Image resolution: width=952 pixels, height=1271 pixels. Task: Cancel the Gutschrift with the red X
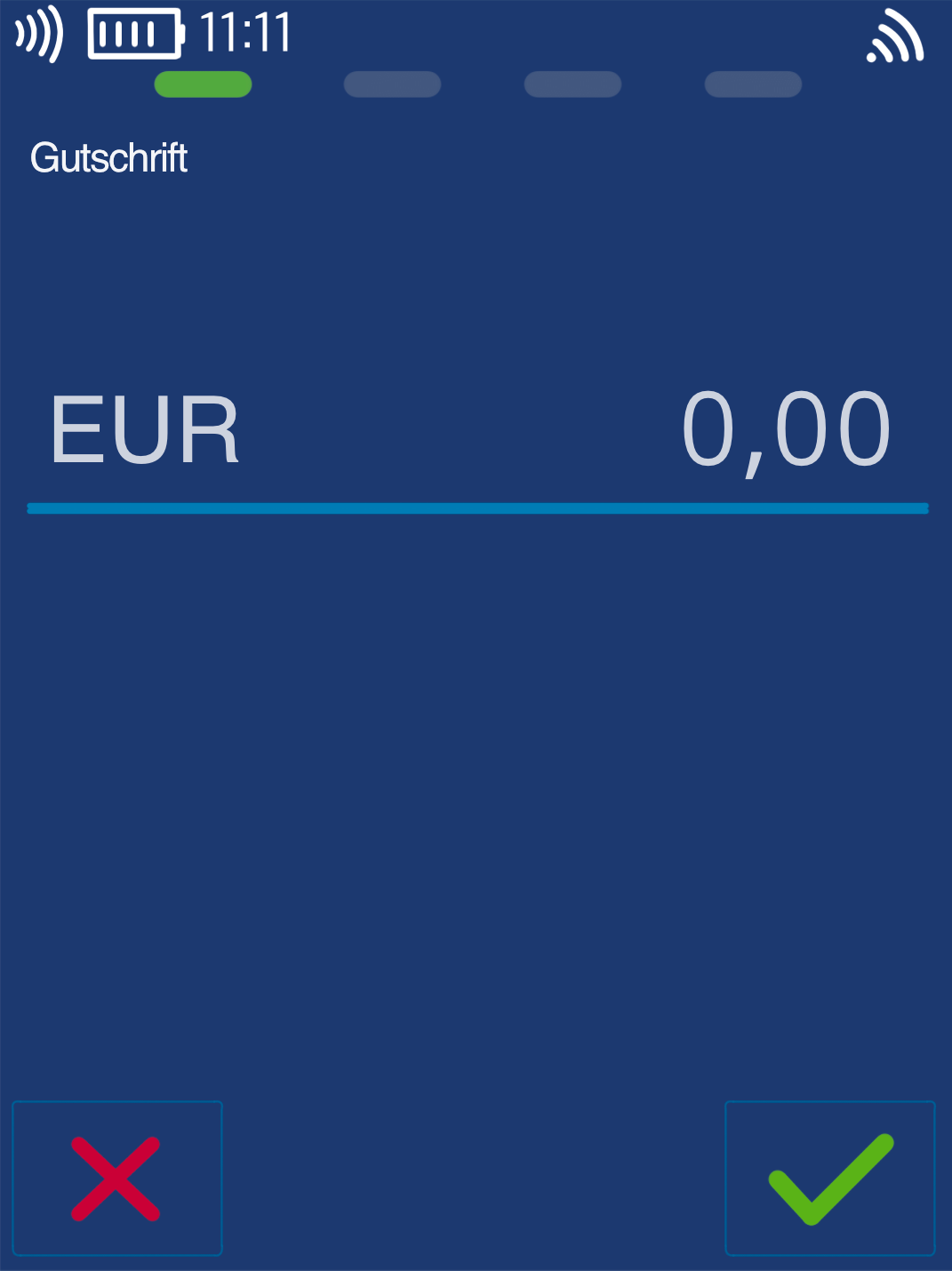coord(116,1178)
